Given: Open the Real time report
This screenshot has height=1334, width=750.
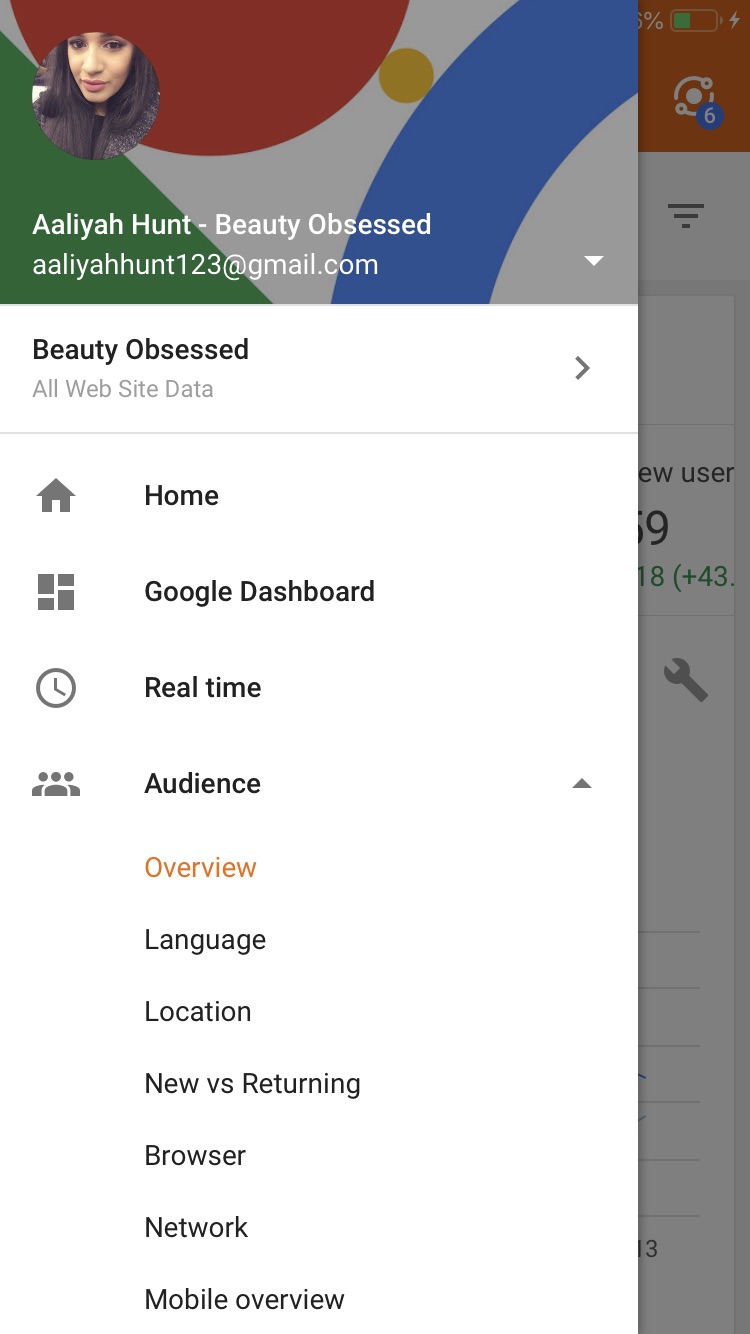Looking at the screenshot, I should click(x=203, y=688).
